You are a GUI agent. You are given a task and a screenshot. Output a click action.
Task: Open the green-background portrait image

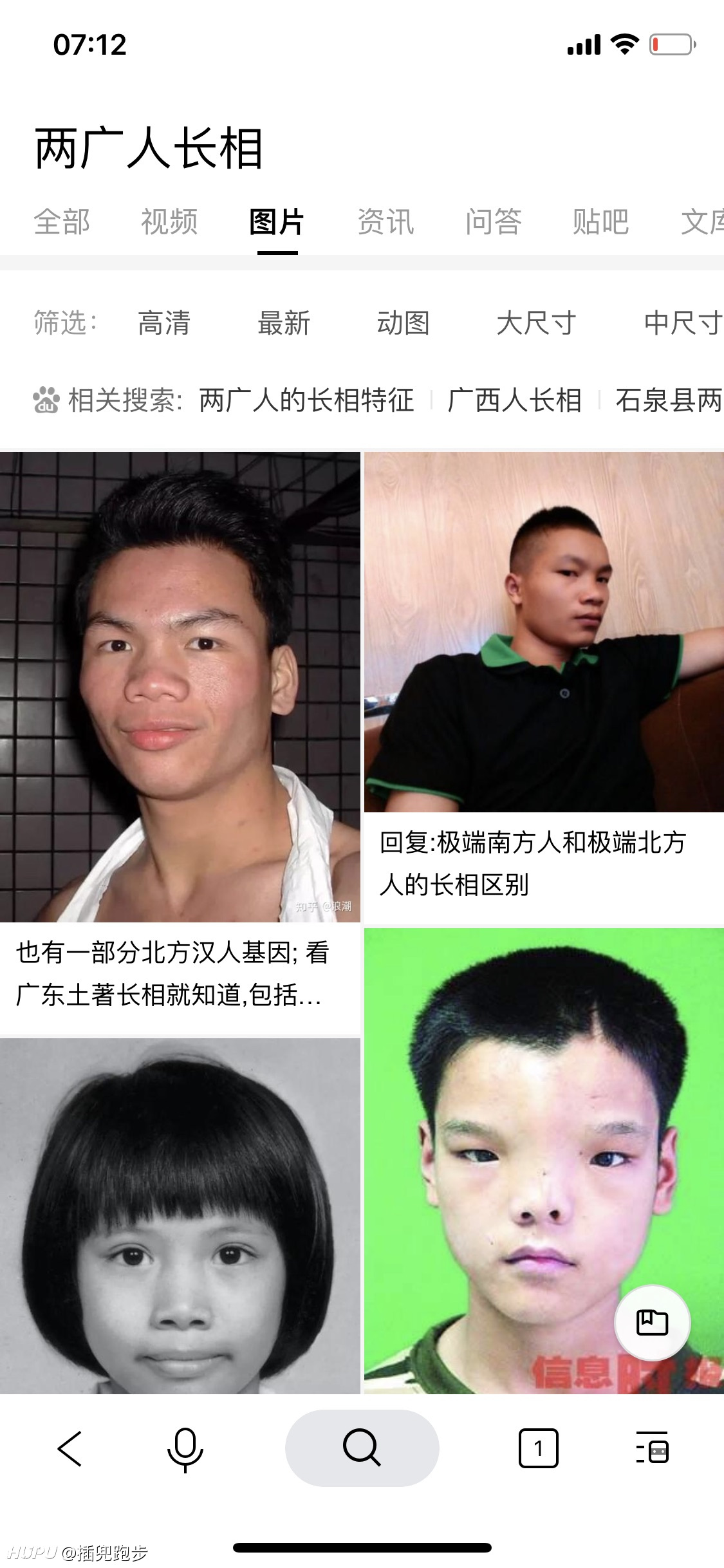pyautogui.click(x=544, y=1161)
